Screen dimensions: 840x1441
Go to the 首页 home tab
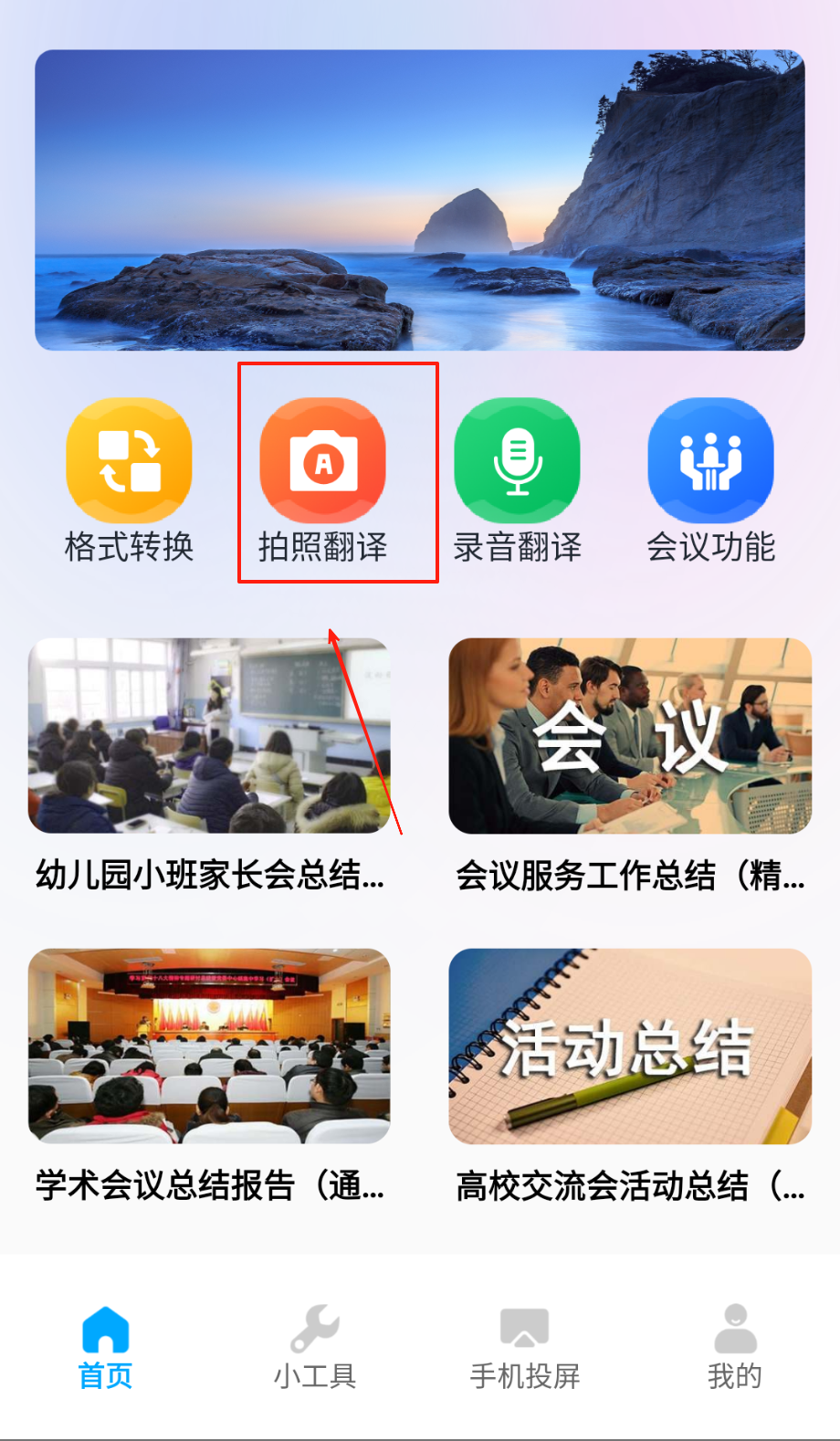tap(105, 1347)
